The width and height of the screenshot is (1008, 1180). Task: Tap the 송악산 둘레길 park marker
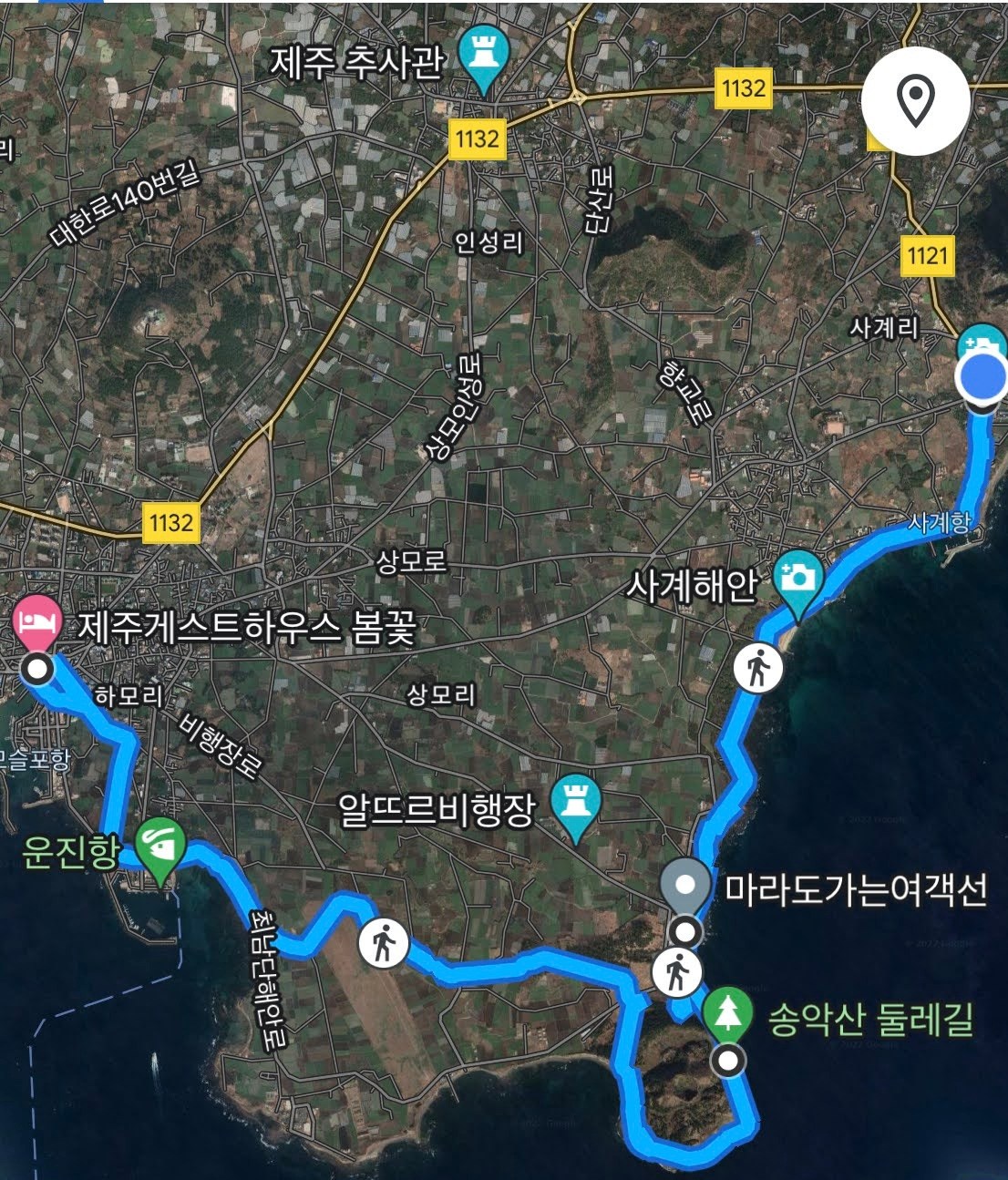point(727,1014)
